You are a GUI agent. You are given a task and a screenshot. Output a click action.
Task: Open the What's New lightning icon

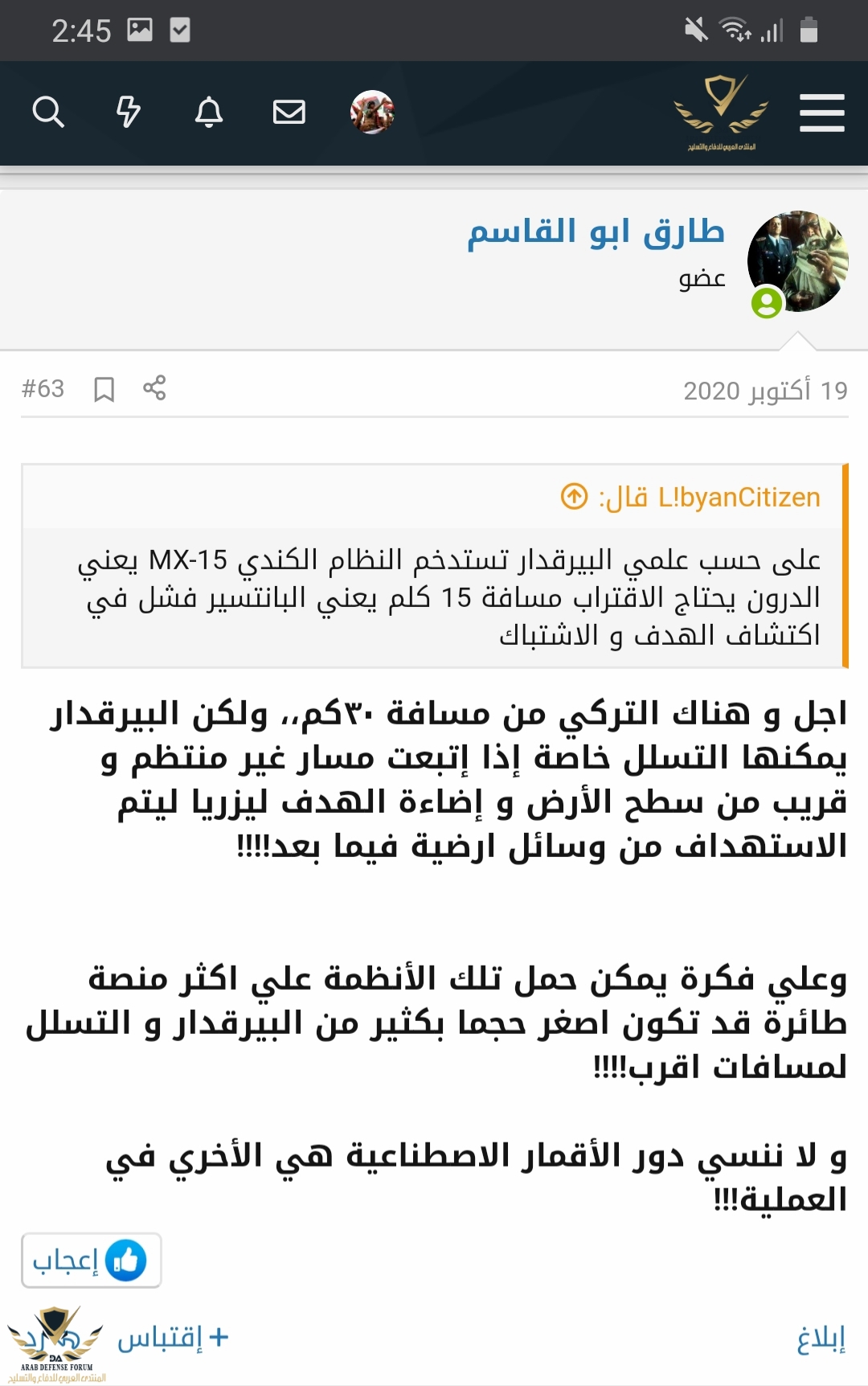tap(129, 112)
